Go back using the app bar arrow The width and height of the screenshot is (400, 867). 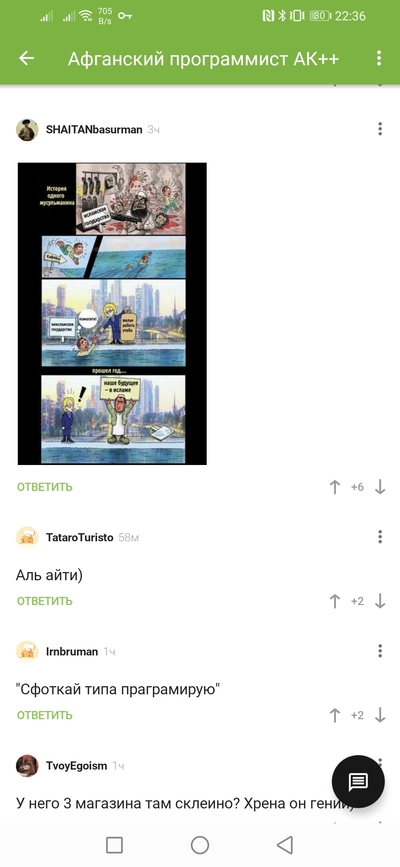27,58
